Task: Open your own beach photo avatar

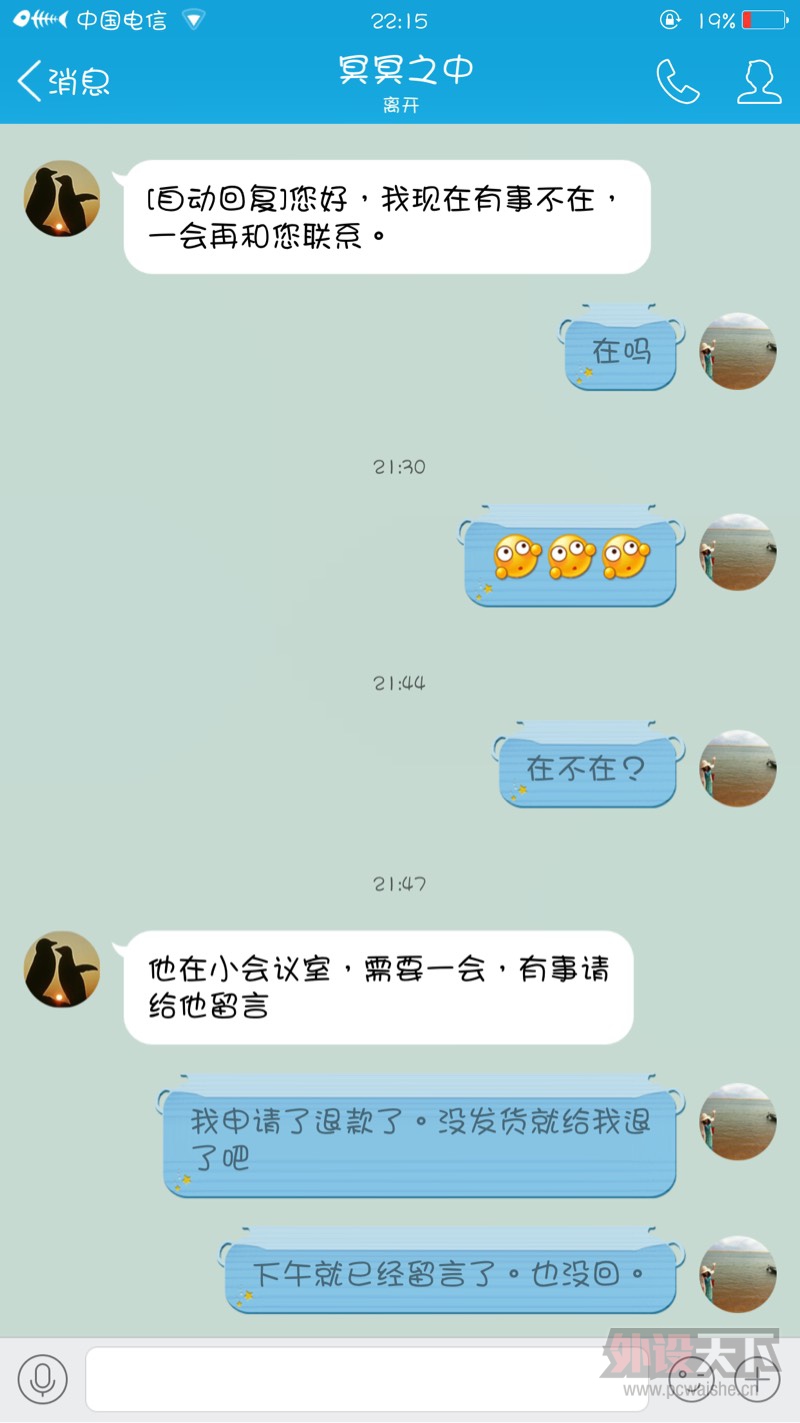Action: [737, 352]
